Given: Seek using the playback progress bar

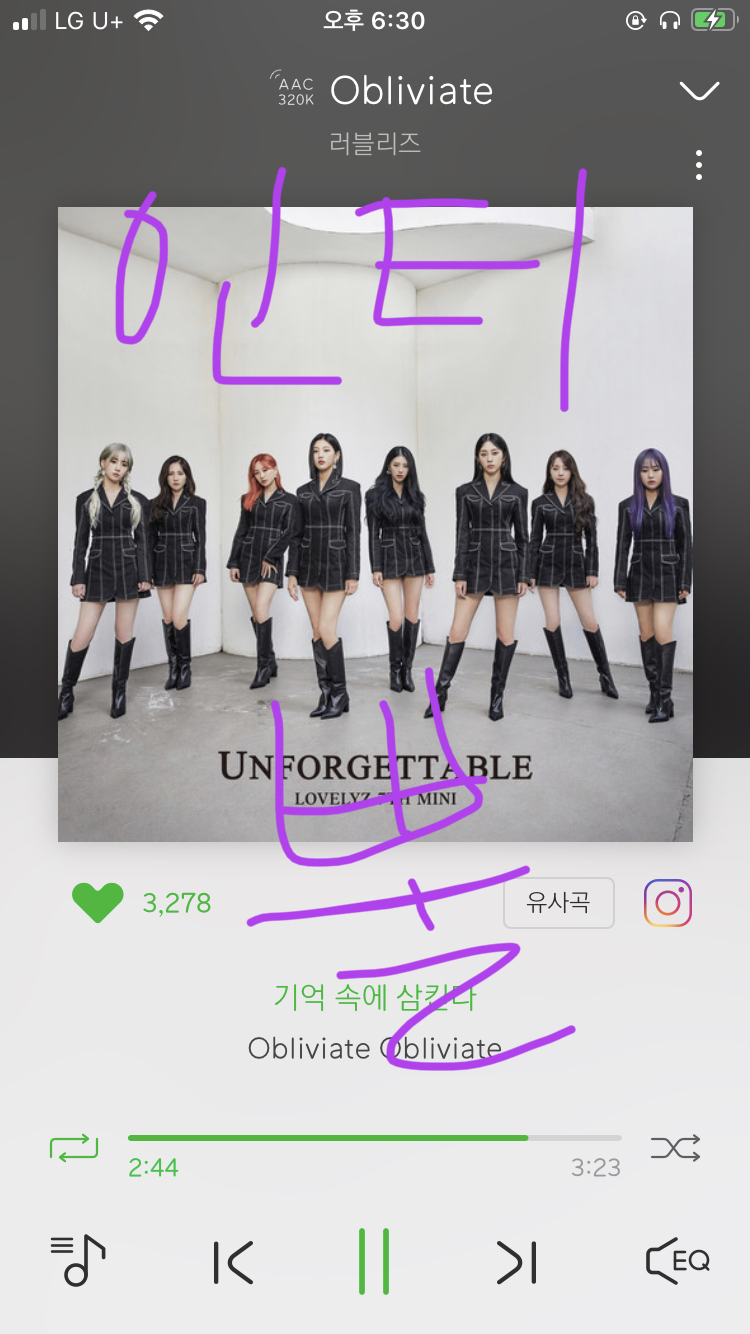Looking at the screenshot, I should point(374,1137).
